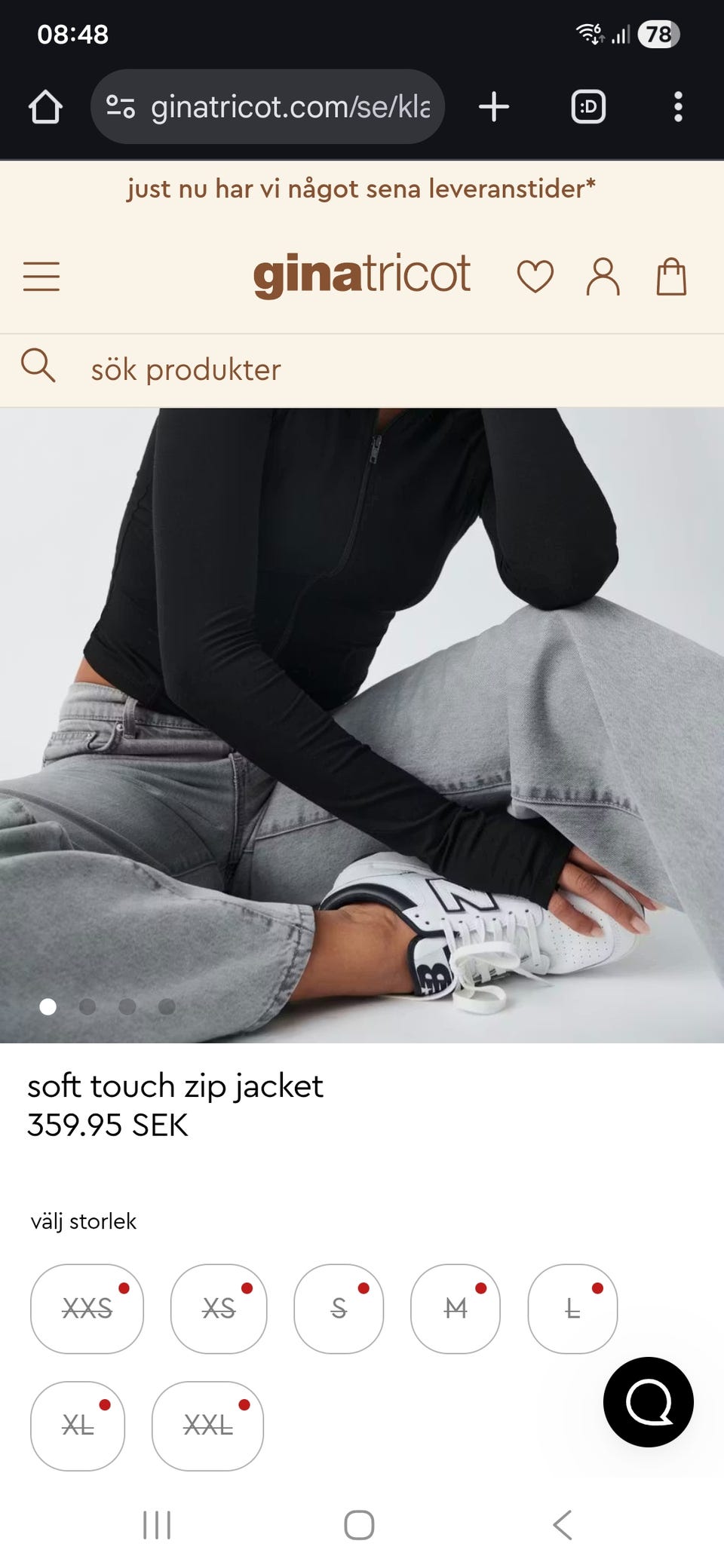The height and width of the screenshot is (1568, 724).
Task: Open the hamburger menu
Action: 41,276
